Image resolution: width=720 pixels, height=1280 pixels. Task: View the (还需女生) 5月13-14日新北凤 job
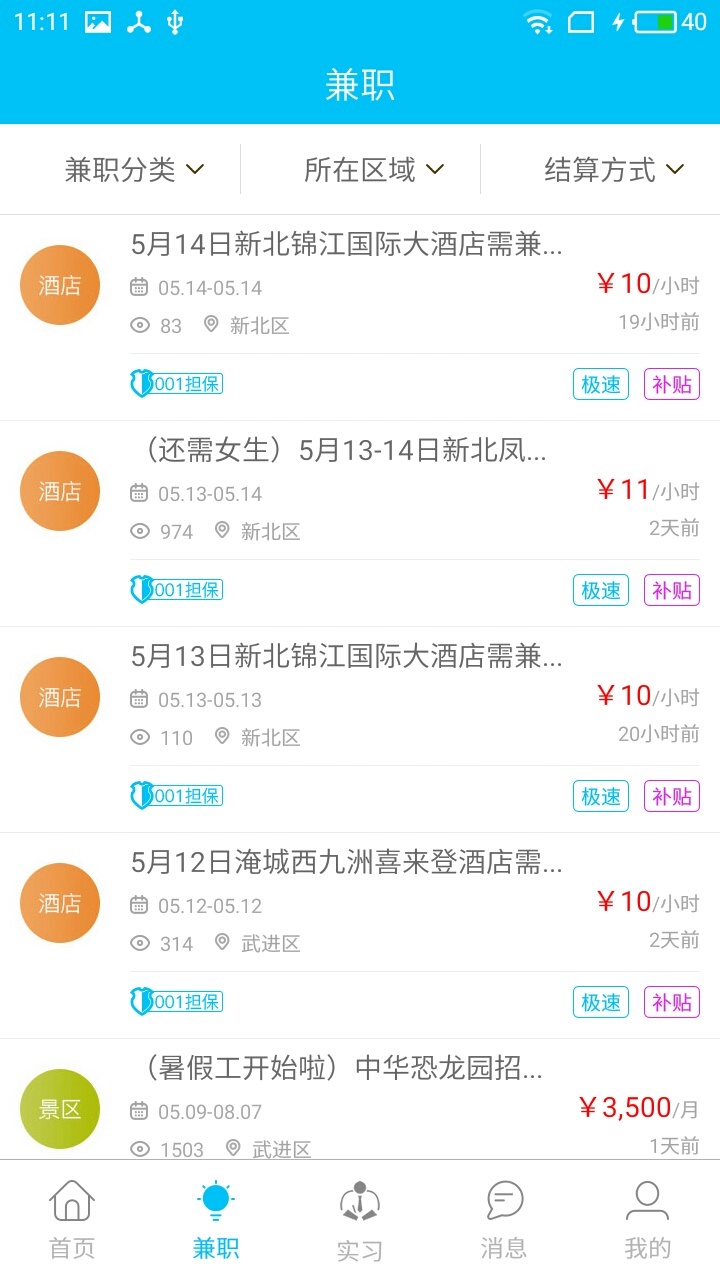coord(338,451)
